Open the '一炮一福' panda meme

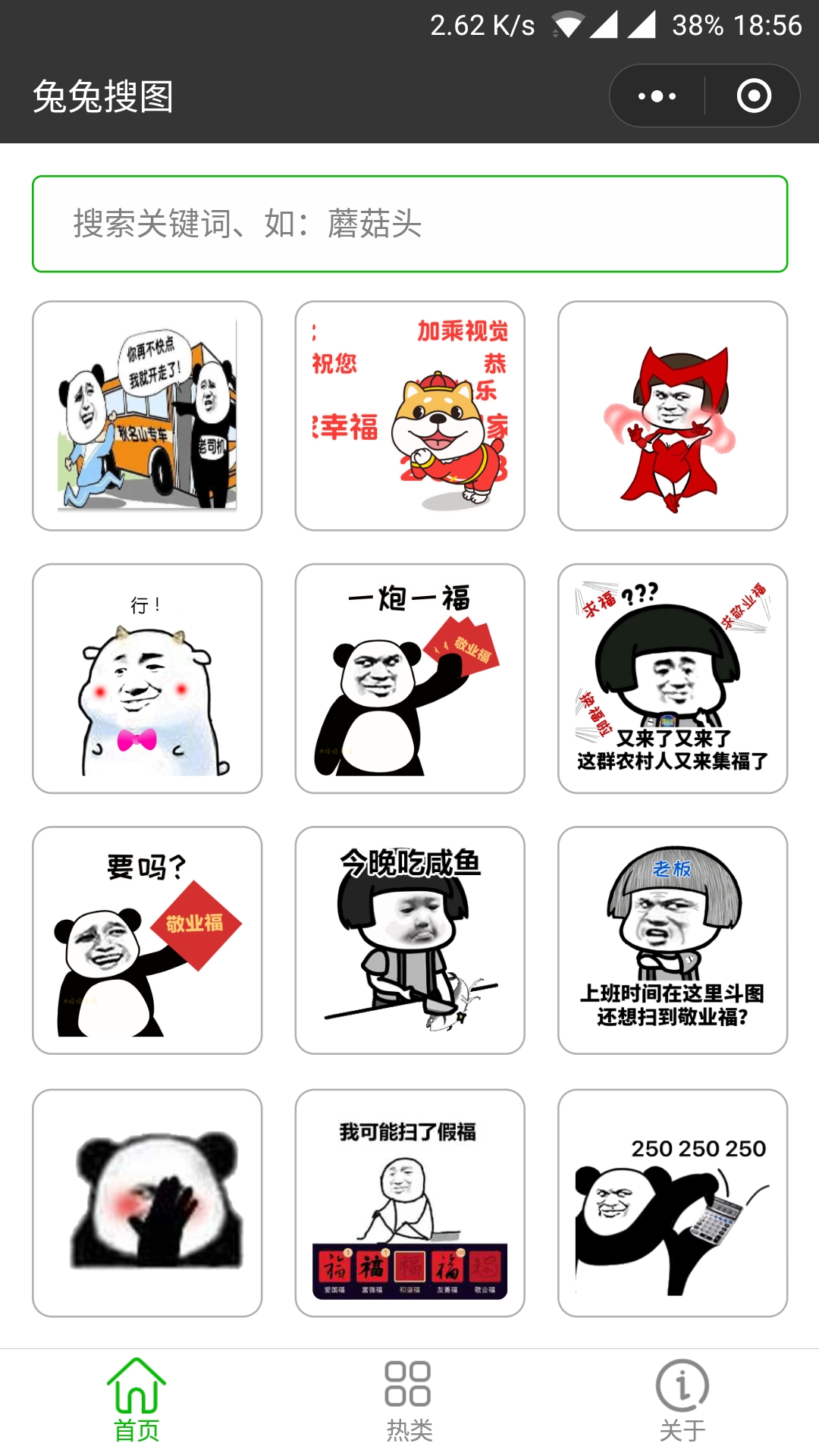409,678
